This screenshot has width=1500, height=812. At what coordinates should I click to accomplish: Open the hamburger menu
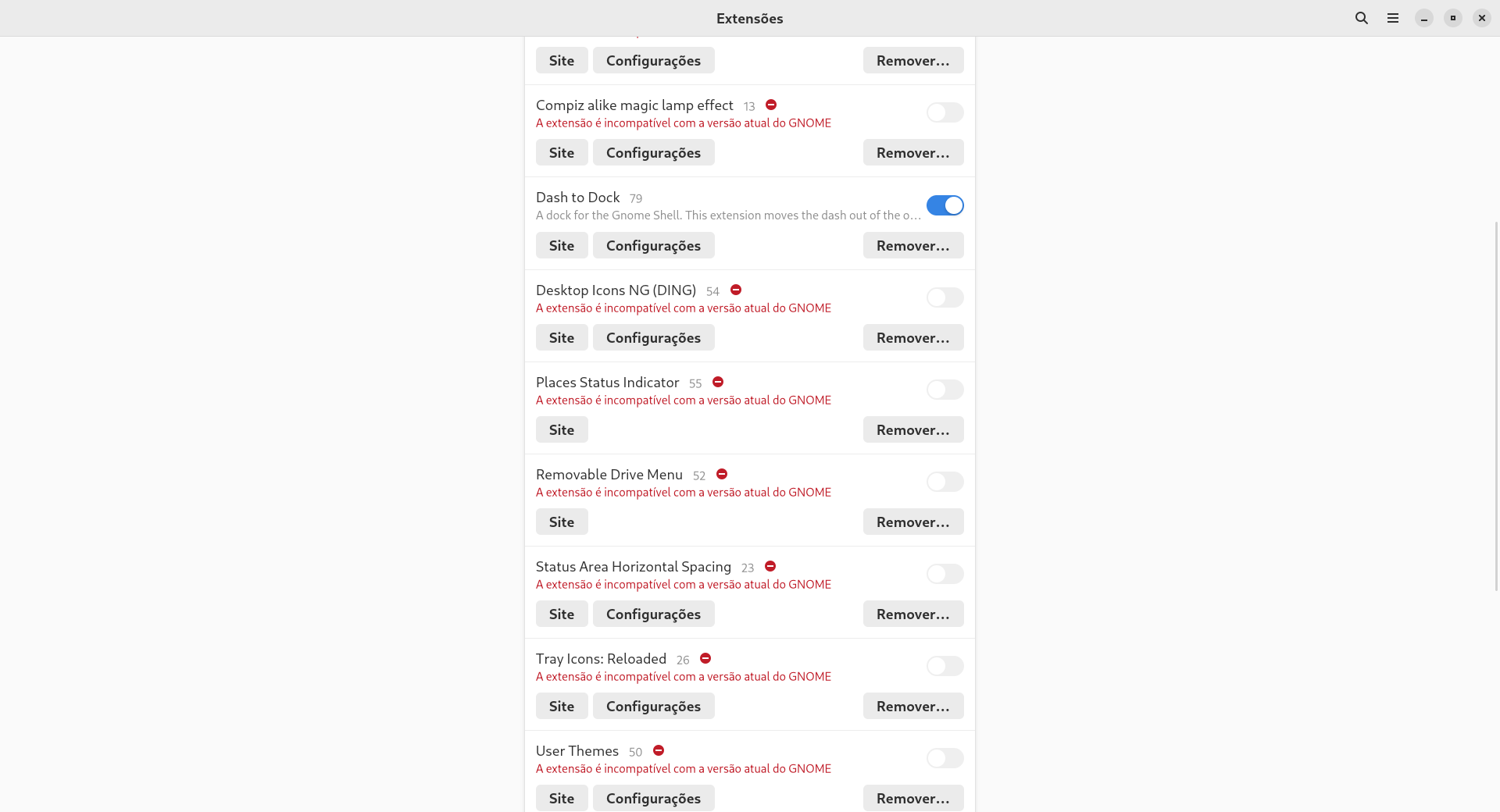[1392, 18]
